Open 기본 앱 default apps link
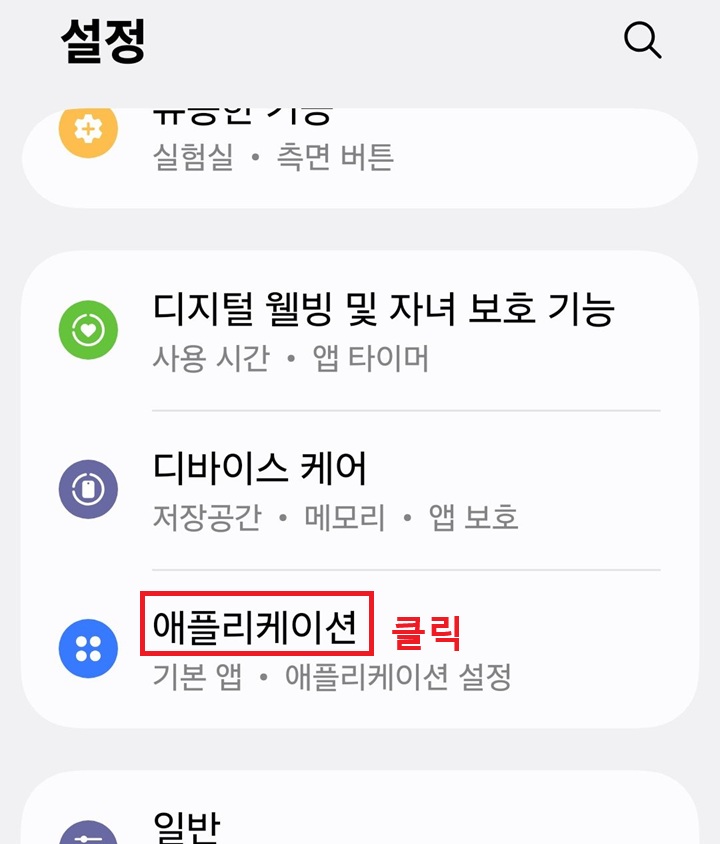 pyautogui.click(x=190, y=679)
